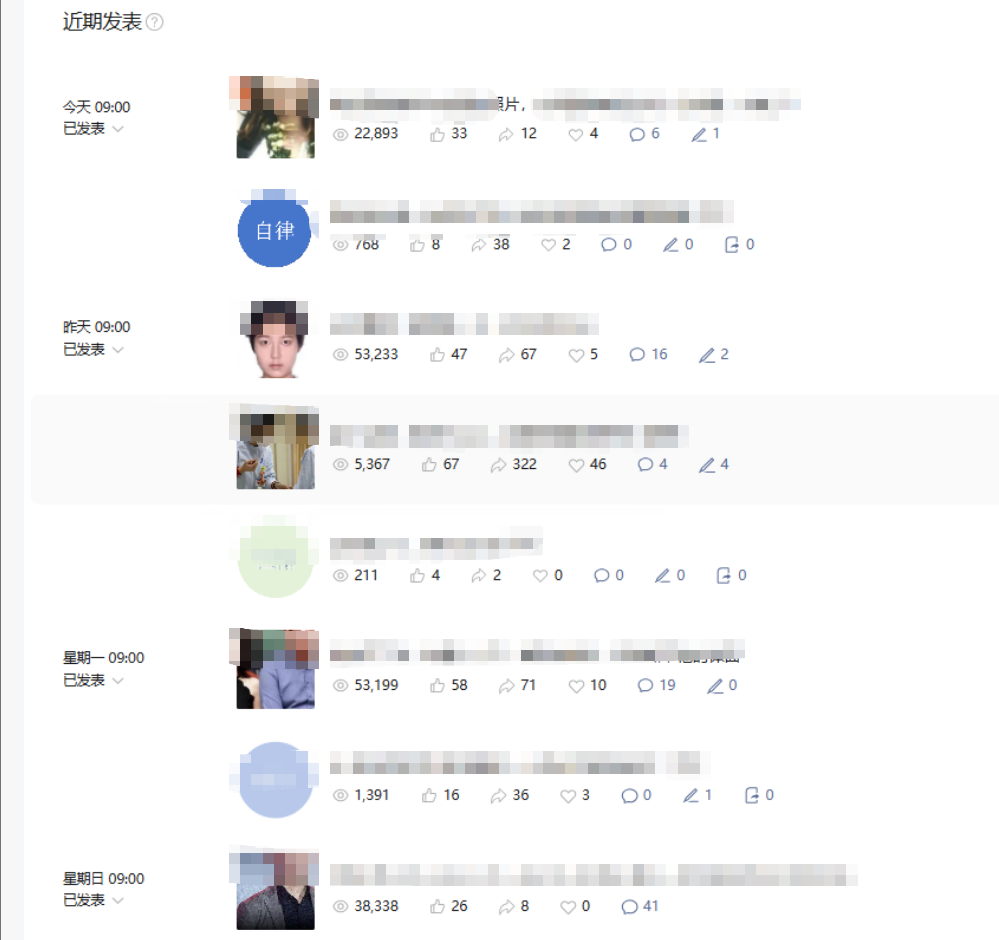Open the article with 5,367 views
The image size is (999, 940).
(x=509, y=435)
